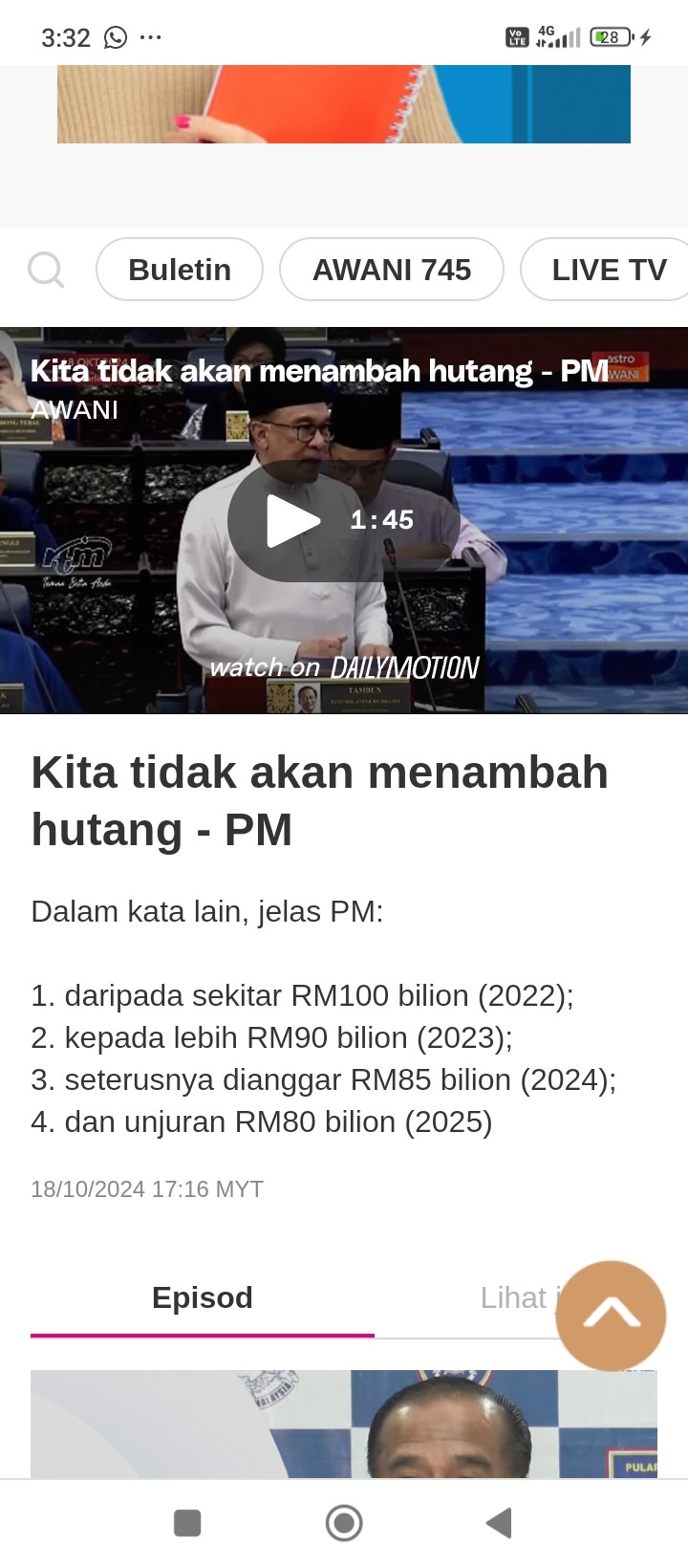Open the search magnifier icon
The height and width of the screenshot is (1568, 688).
click(46, 270)
